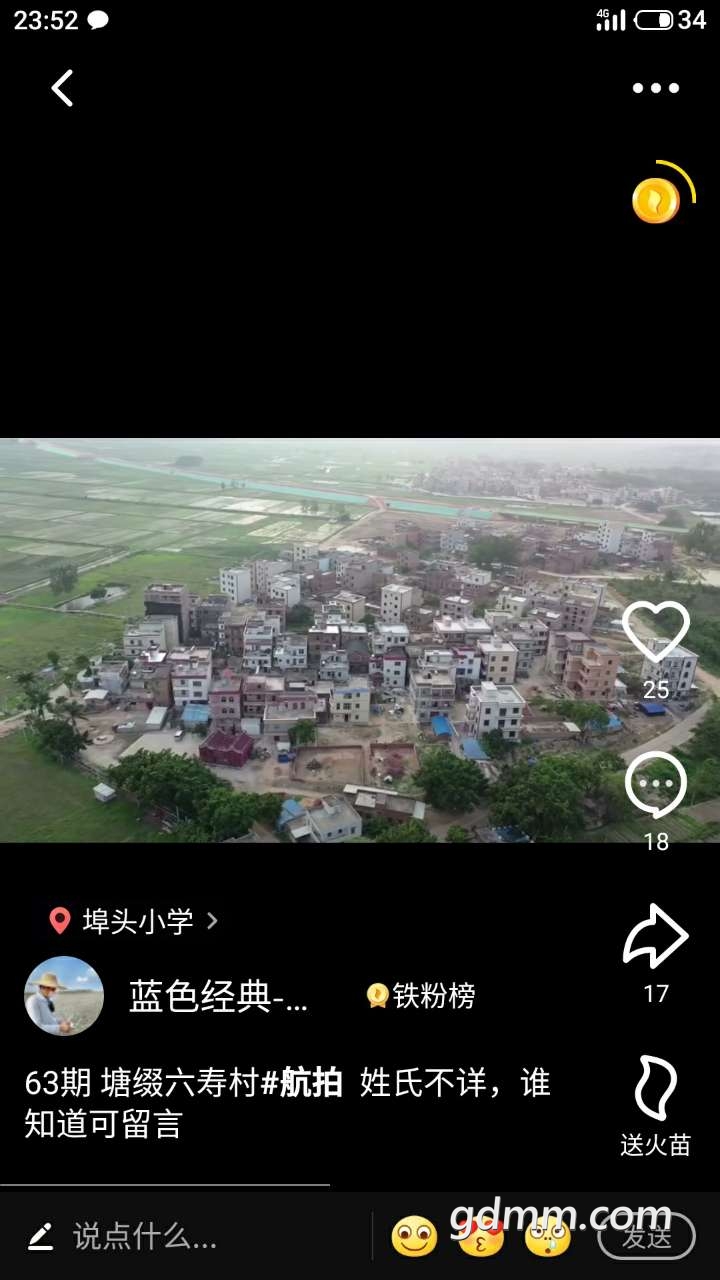Open the three-dot more options menu

coord(656,88)
